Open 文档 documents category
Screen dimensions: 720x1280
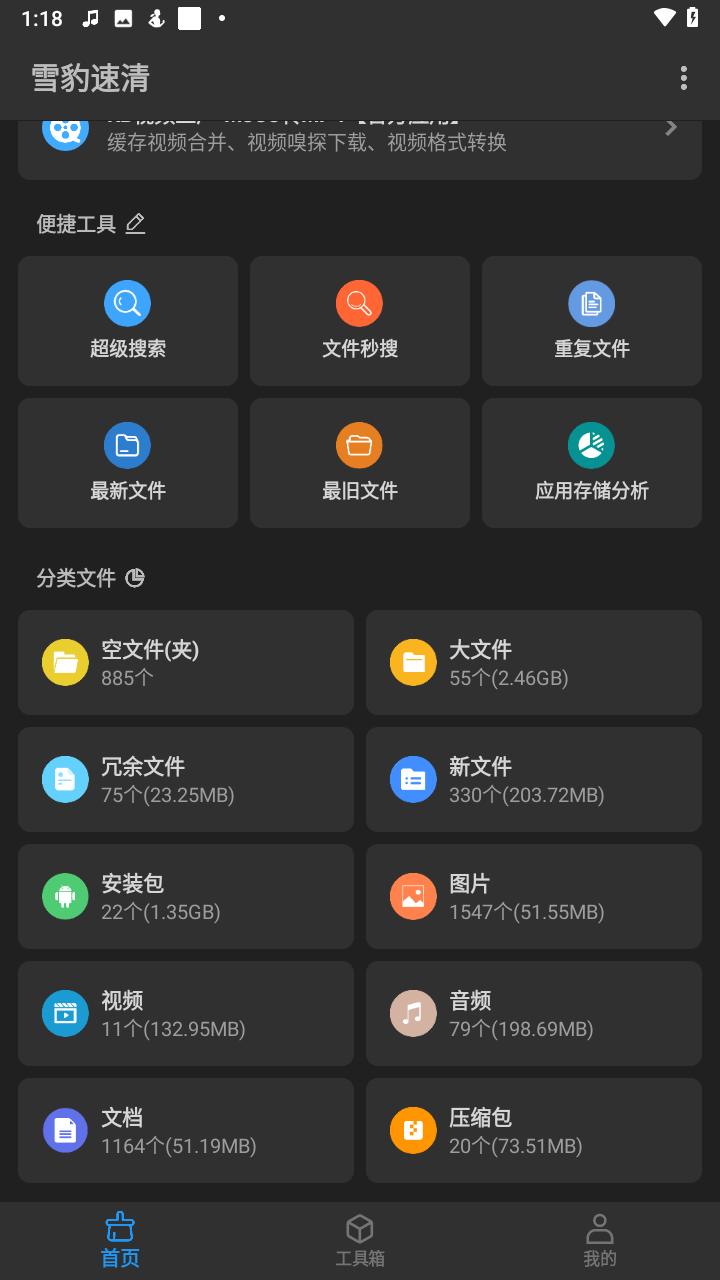186,1130
